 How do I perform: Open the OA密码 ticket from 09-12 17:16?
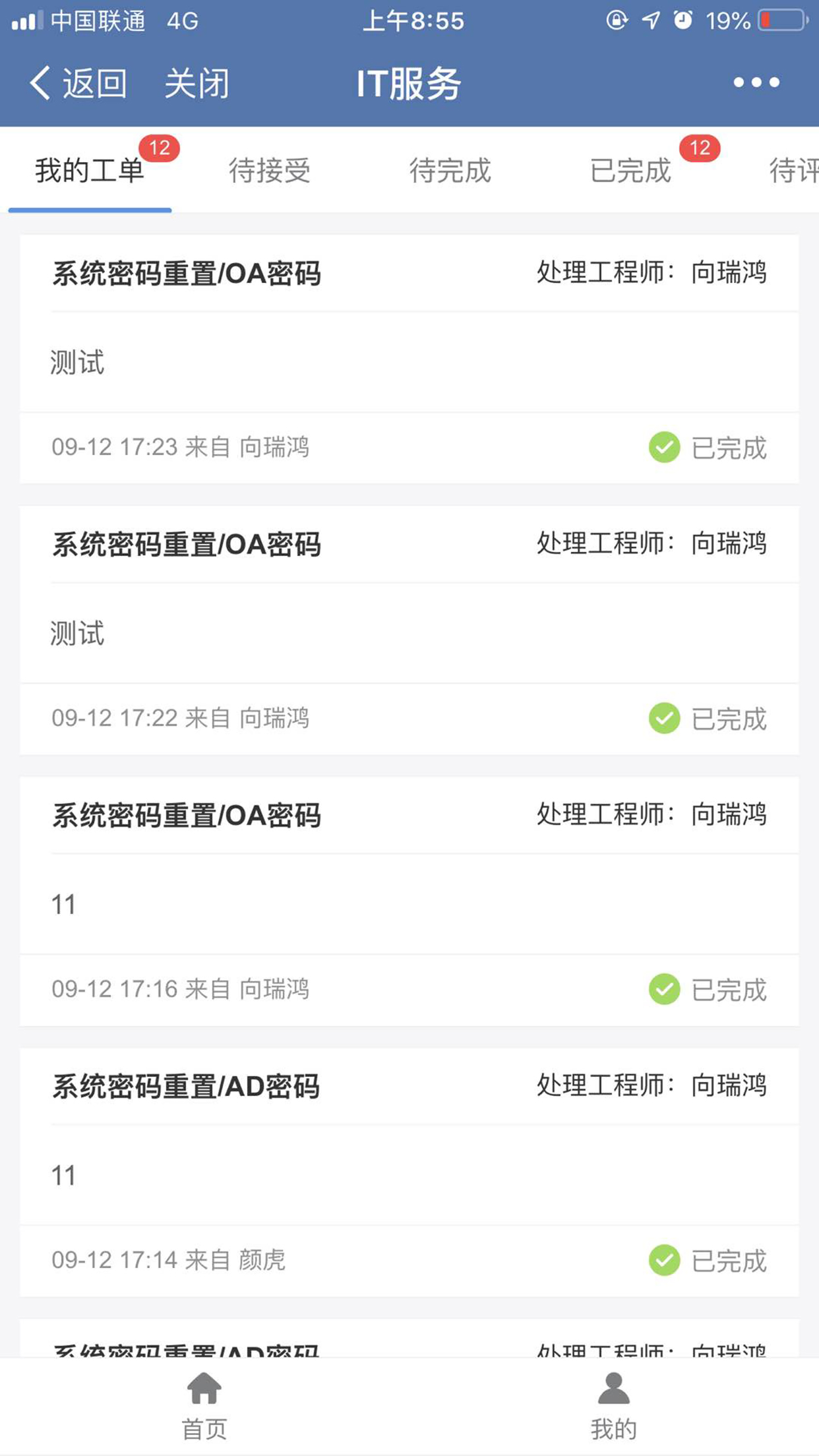pos(409,901)
